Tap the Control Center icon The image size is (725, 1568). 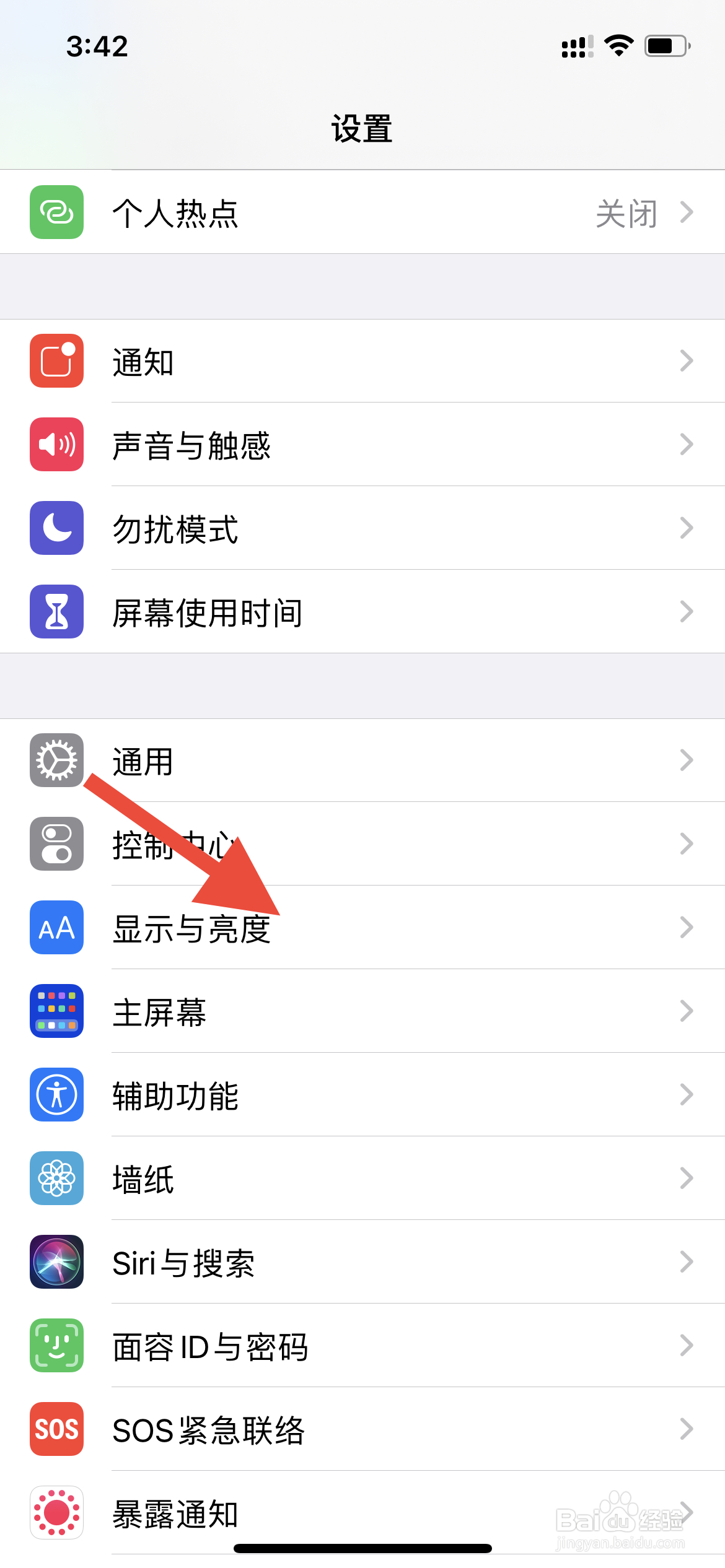pos(56,845)
